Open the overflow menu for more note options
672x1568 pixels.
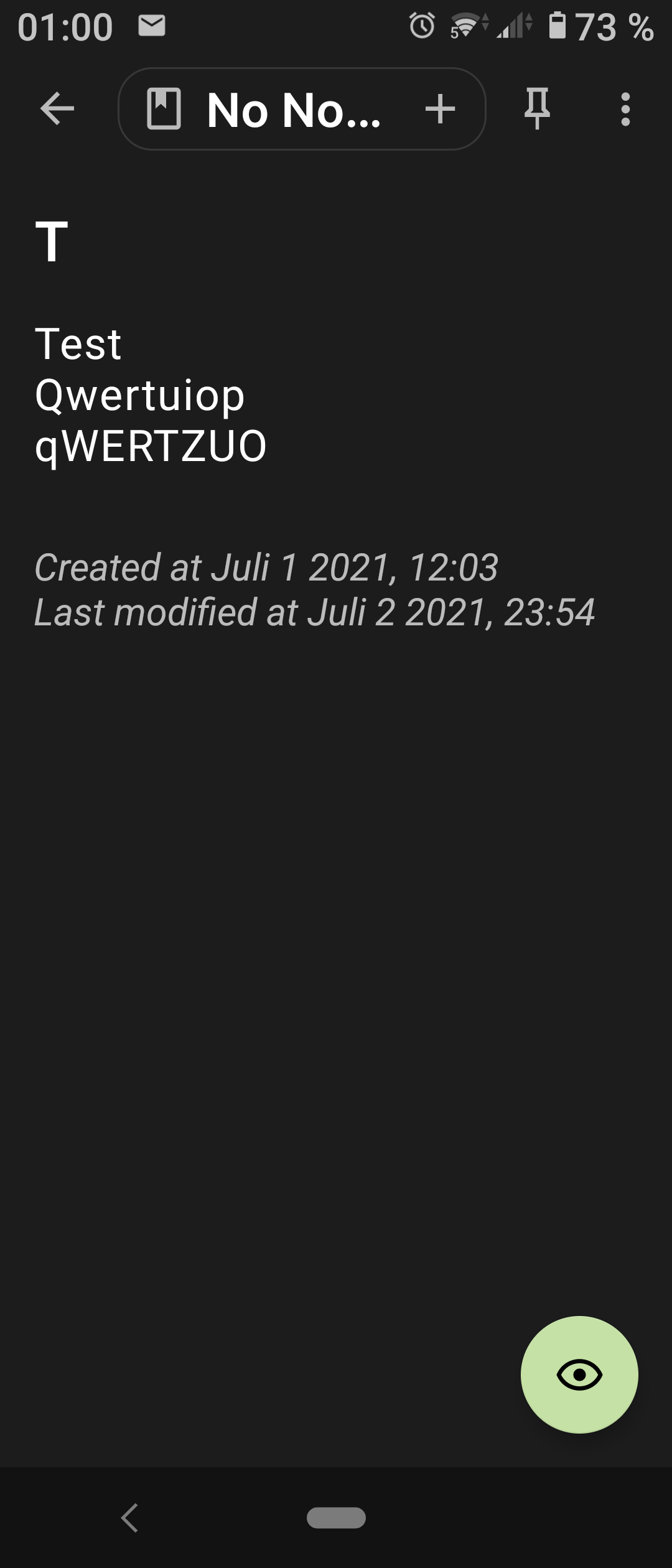[x=625, y=110]
